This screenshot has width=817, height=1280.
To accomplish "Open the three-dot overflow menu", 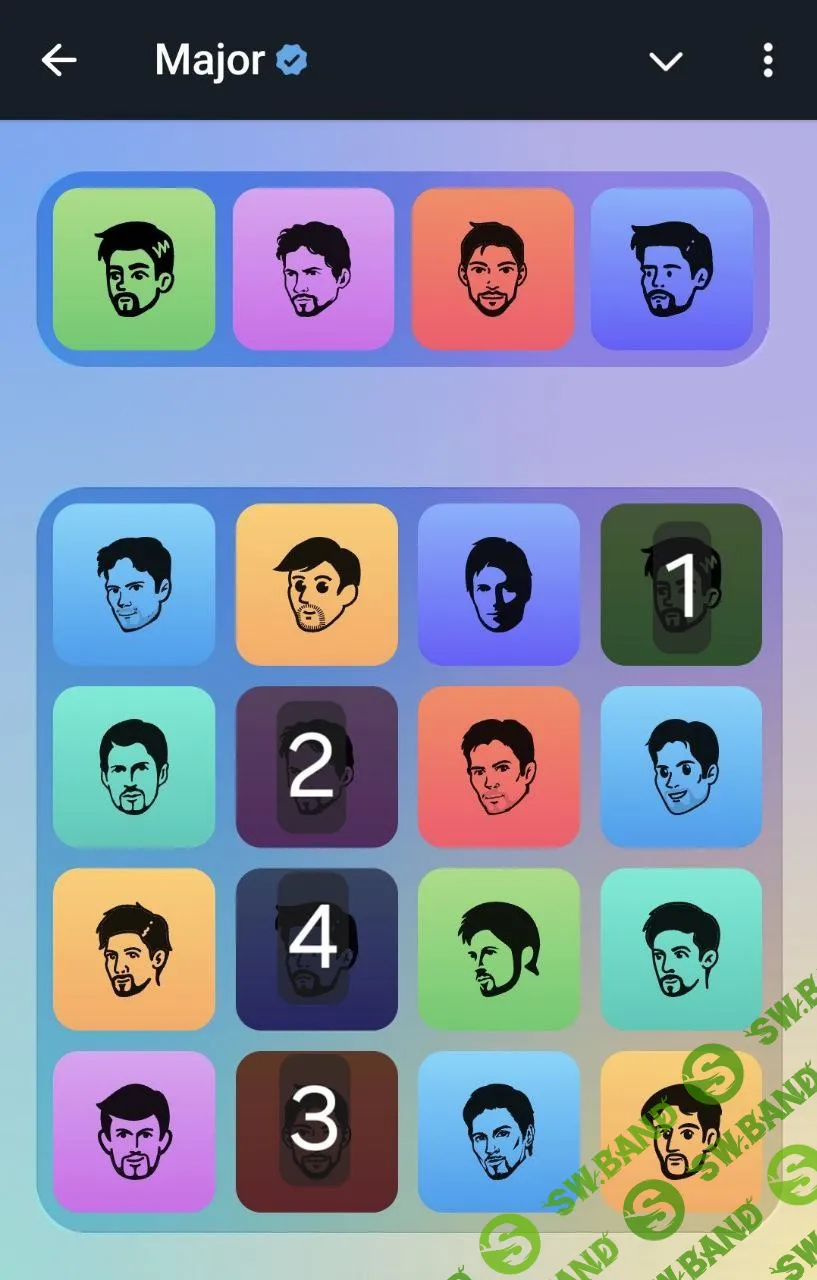I will click(767, 61).
